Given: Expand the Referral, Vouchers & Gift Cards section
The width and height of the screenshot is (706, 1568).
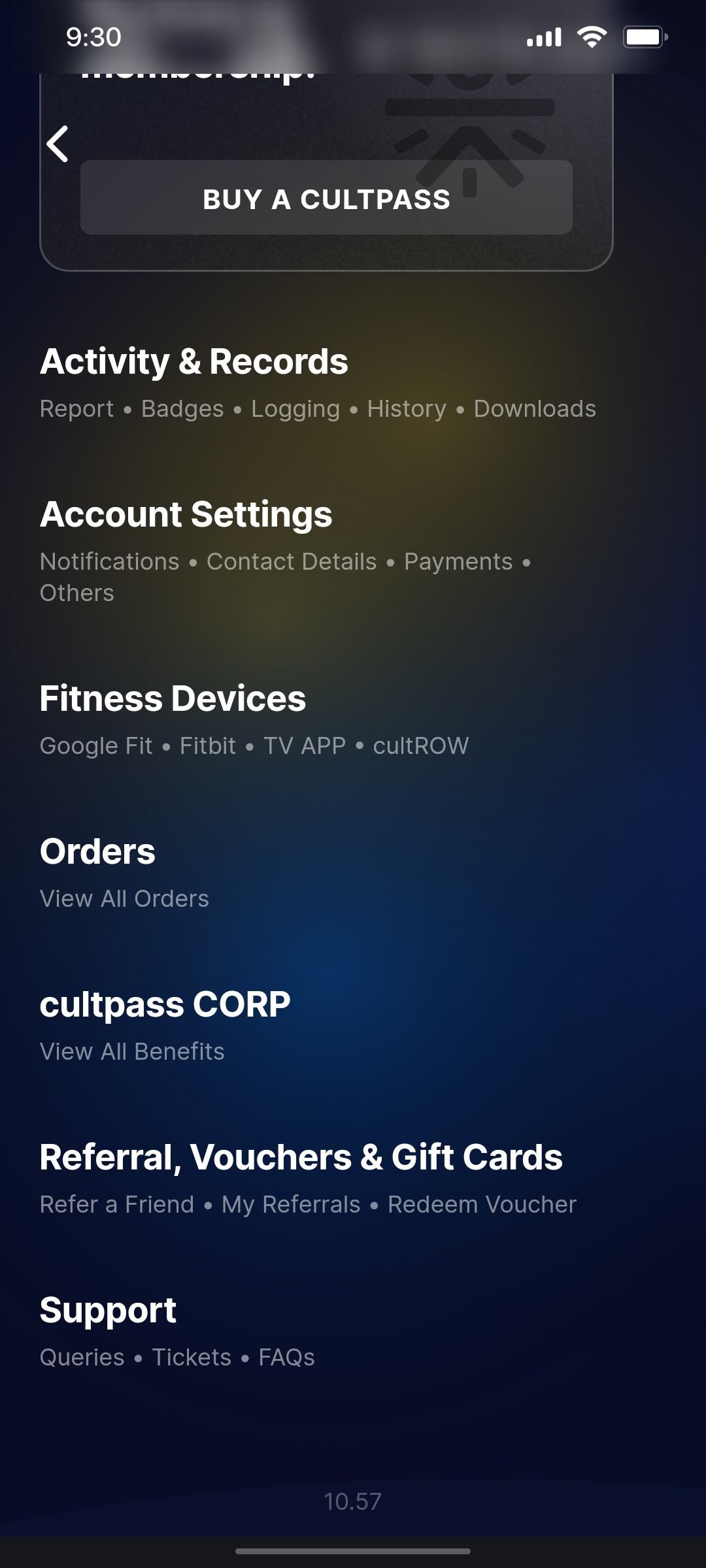Looking at the screenshot, I should 301,1156.
